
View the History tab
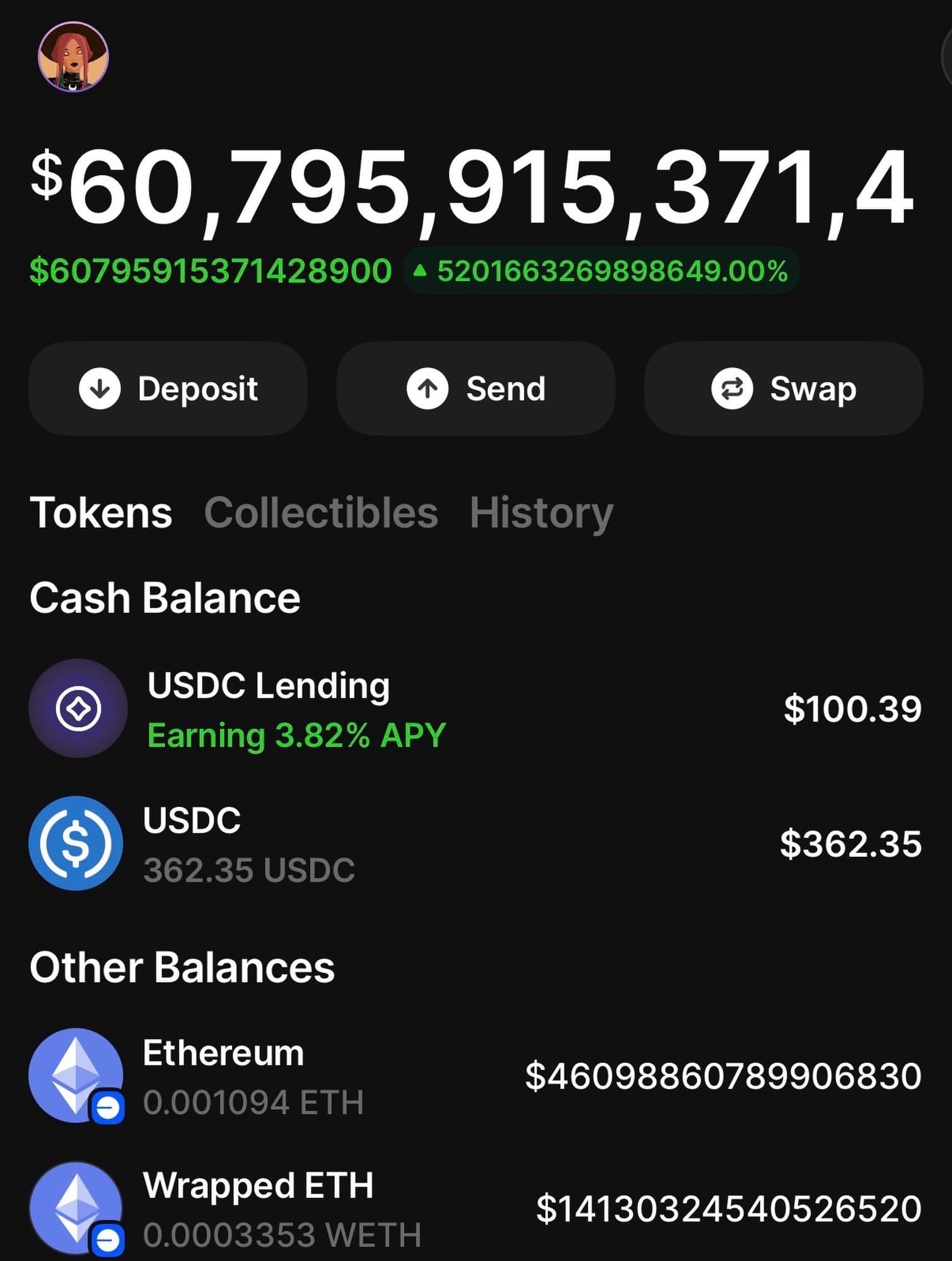(x=541, y=513)
